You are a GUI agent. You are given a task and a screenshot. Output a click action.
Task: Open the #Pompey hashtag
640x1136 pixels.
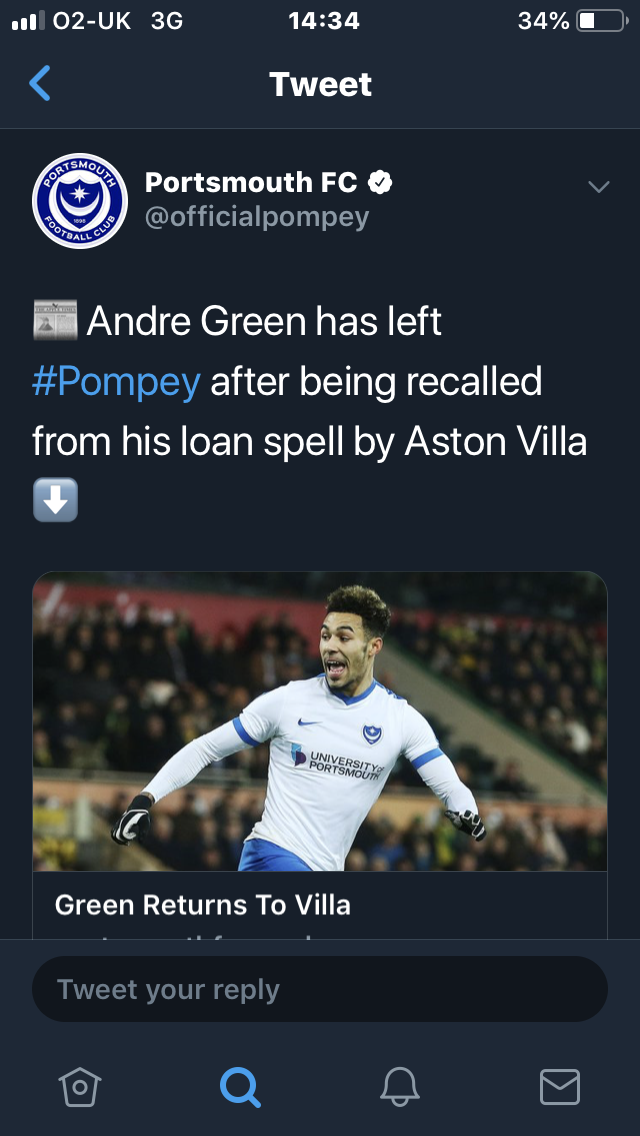[x=116, y=382]
